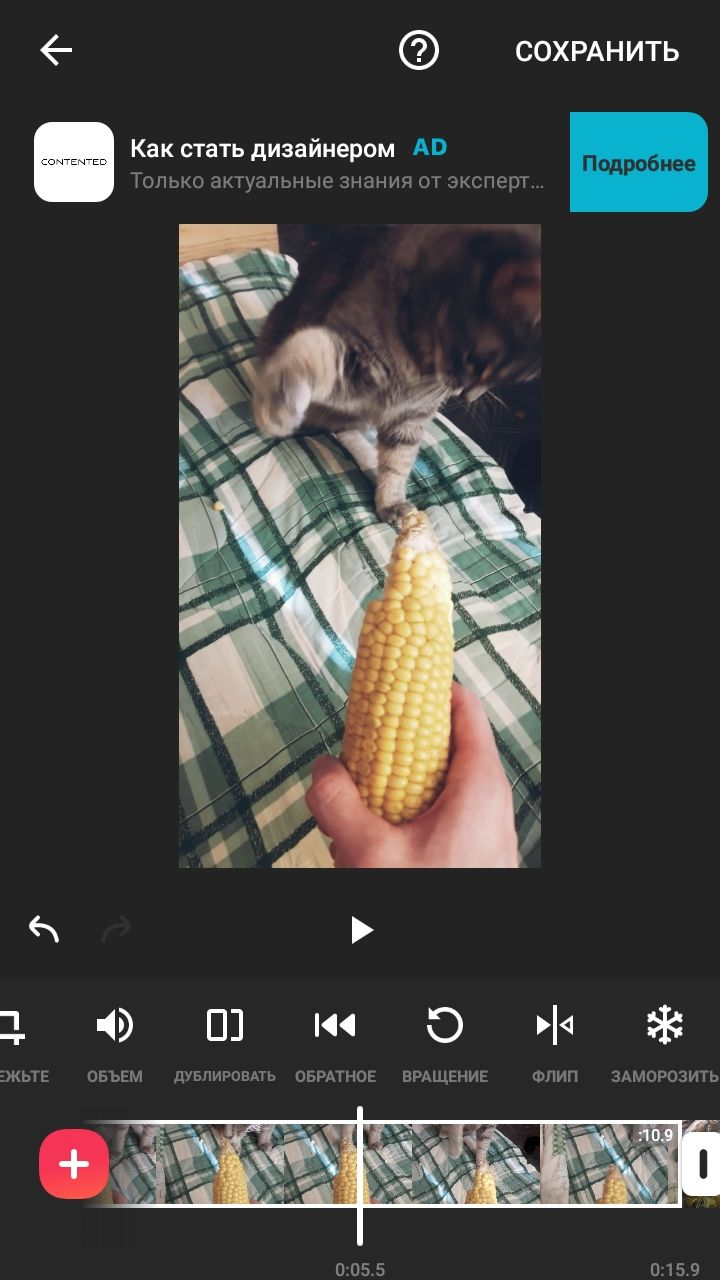Select the crop tool icon
The image size is (720, 1280).
pyautogui.click(x=12, y=1027)
